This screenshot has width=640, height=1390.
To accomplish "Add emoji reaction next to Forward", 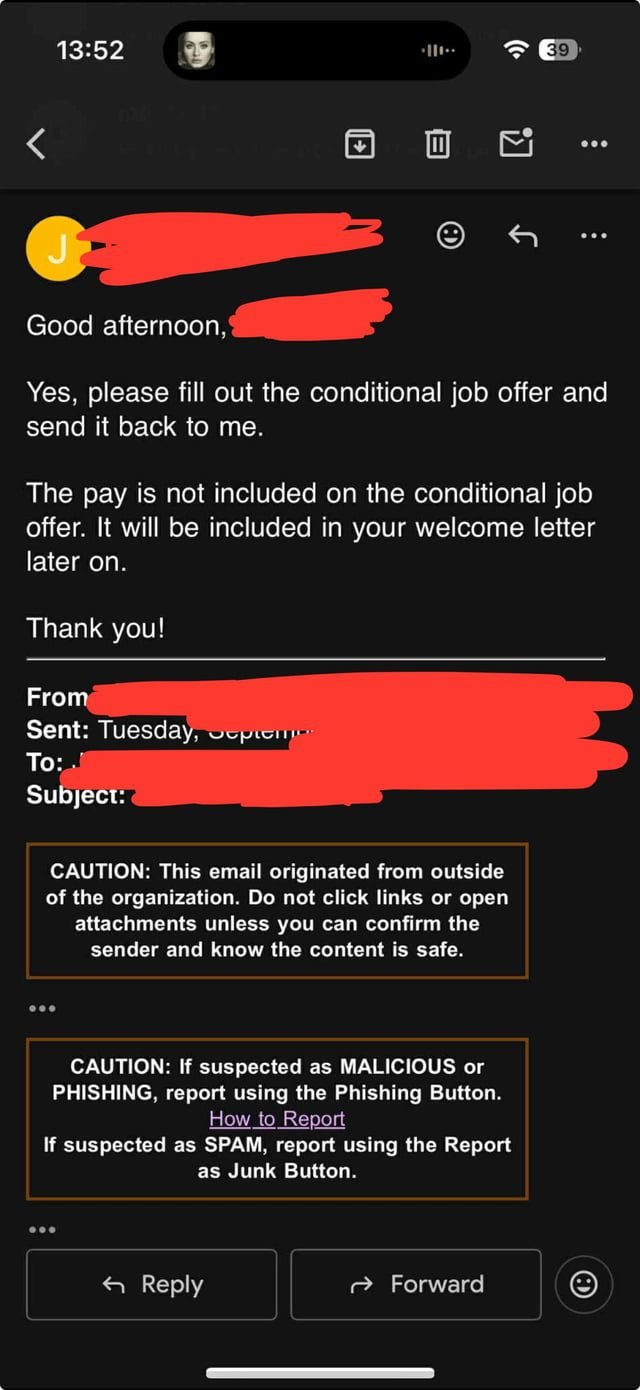I will click(584, 1285).
